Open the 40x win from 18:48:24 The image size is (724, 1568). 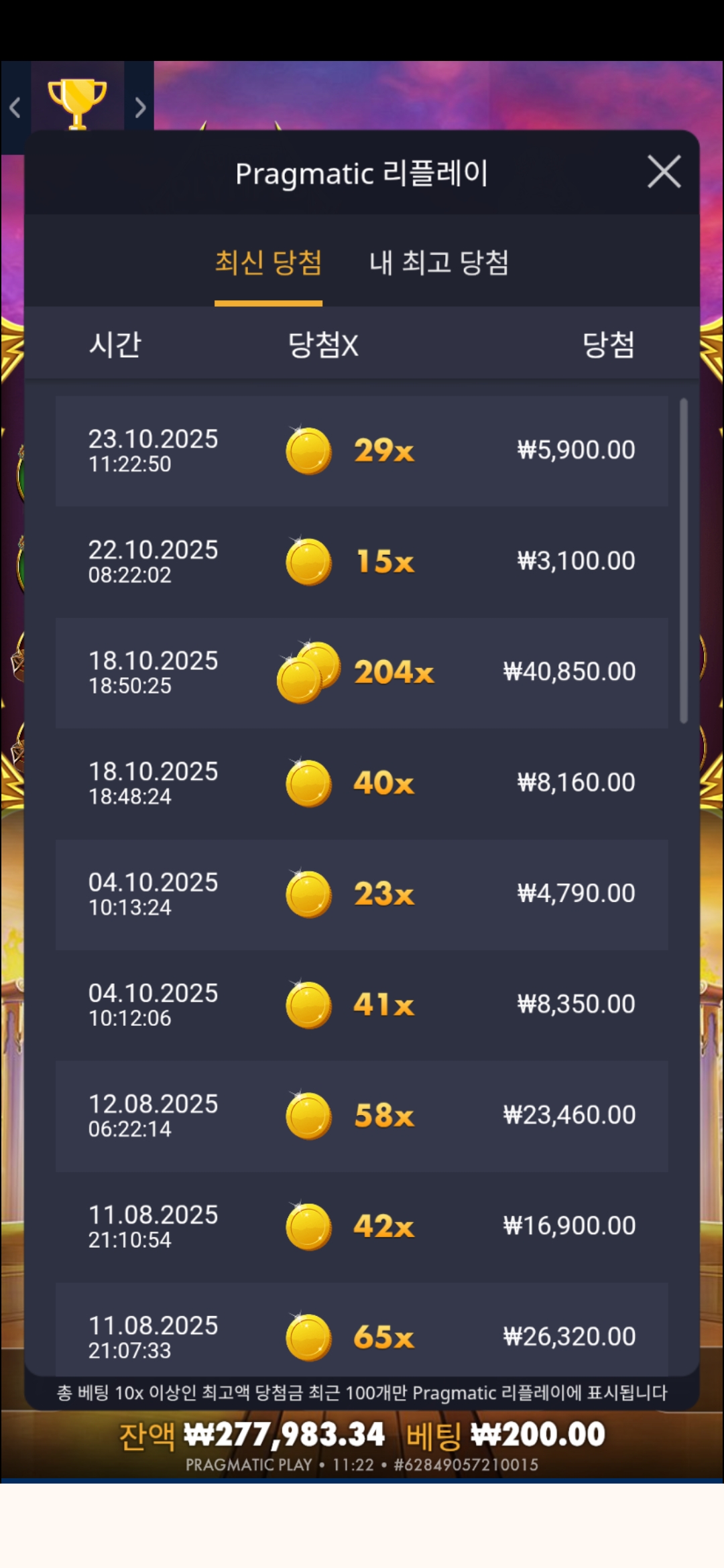[361, 783]
